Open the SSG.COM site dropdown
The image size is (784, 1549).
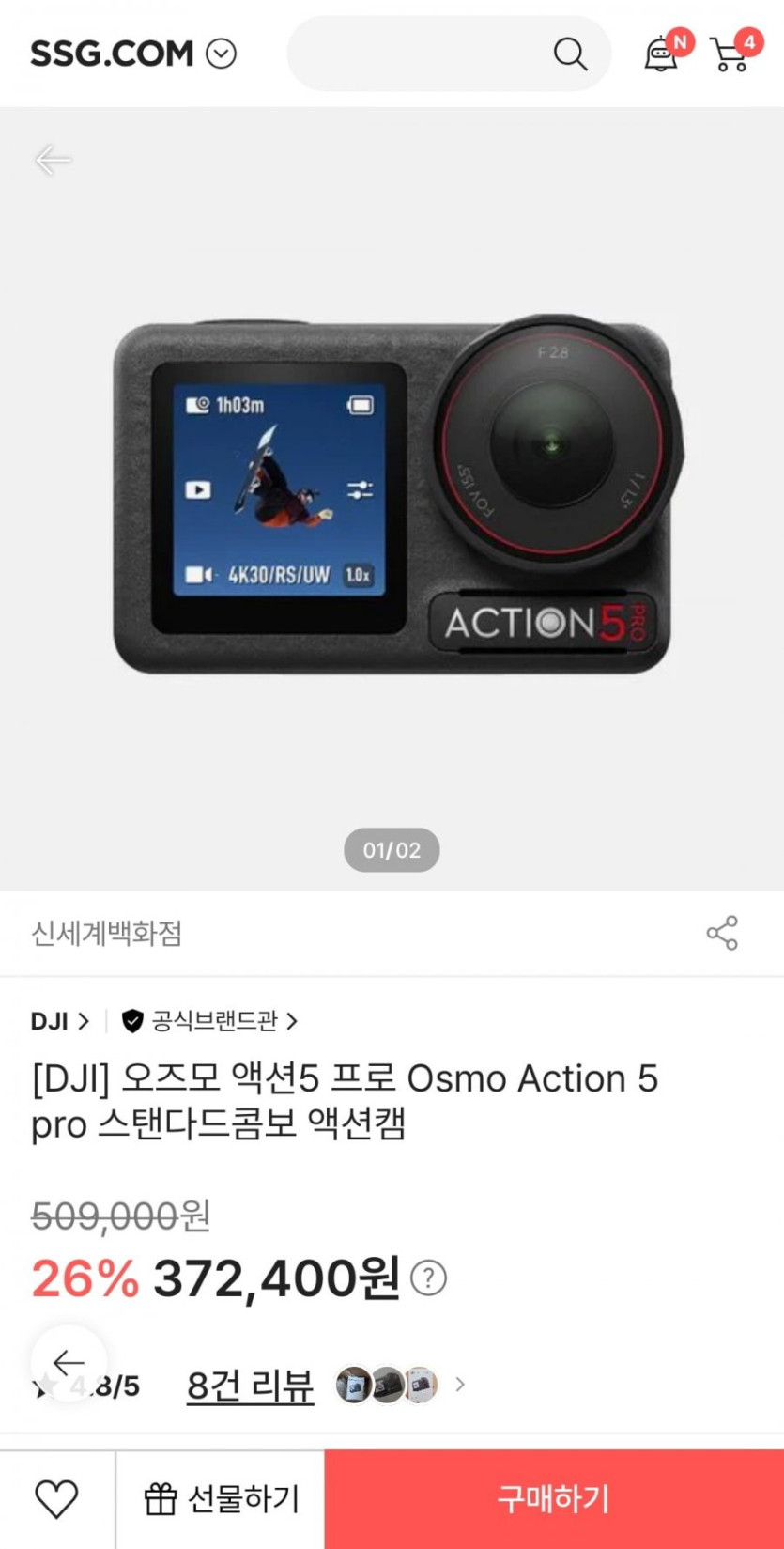(x=222, y=54)
